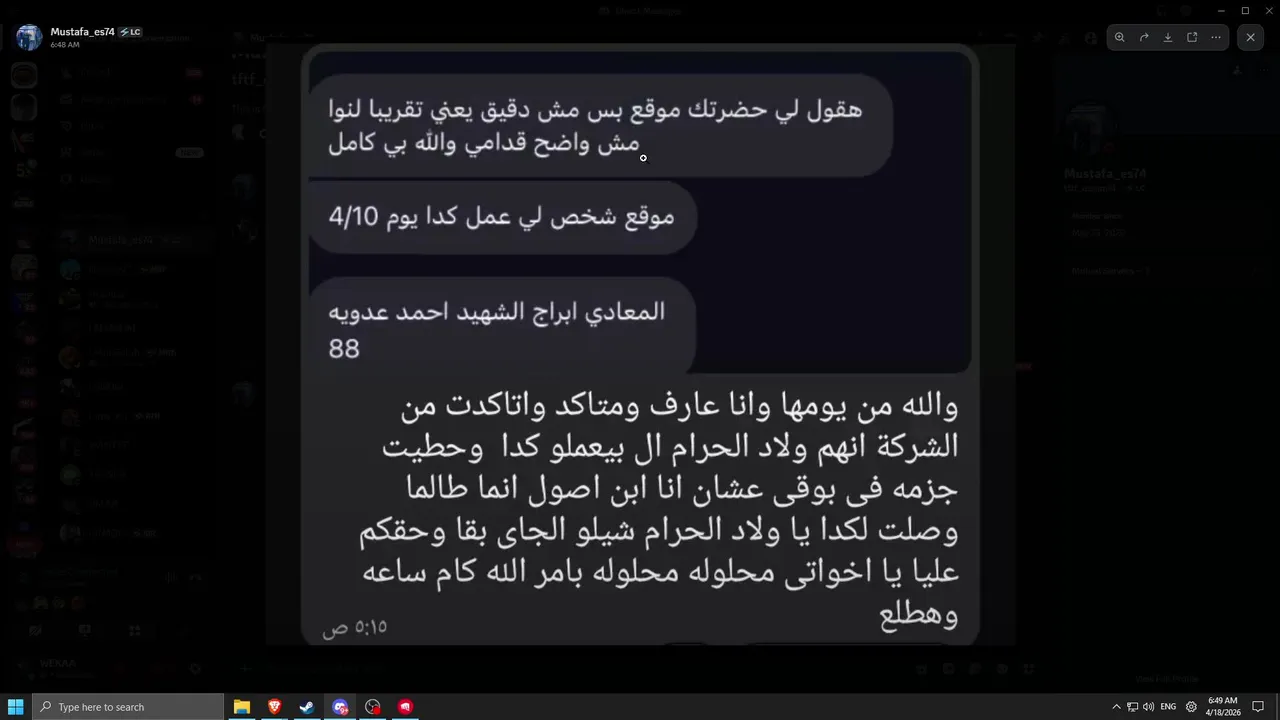Open Steam from the taskbar
The width and height of the screenshot is (1280, 720).
[307, 707]
